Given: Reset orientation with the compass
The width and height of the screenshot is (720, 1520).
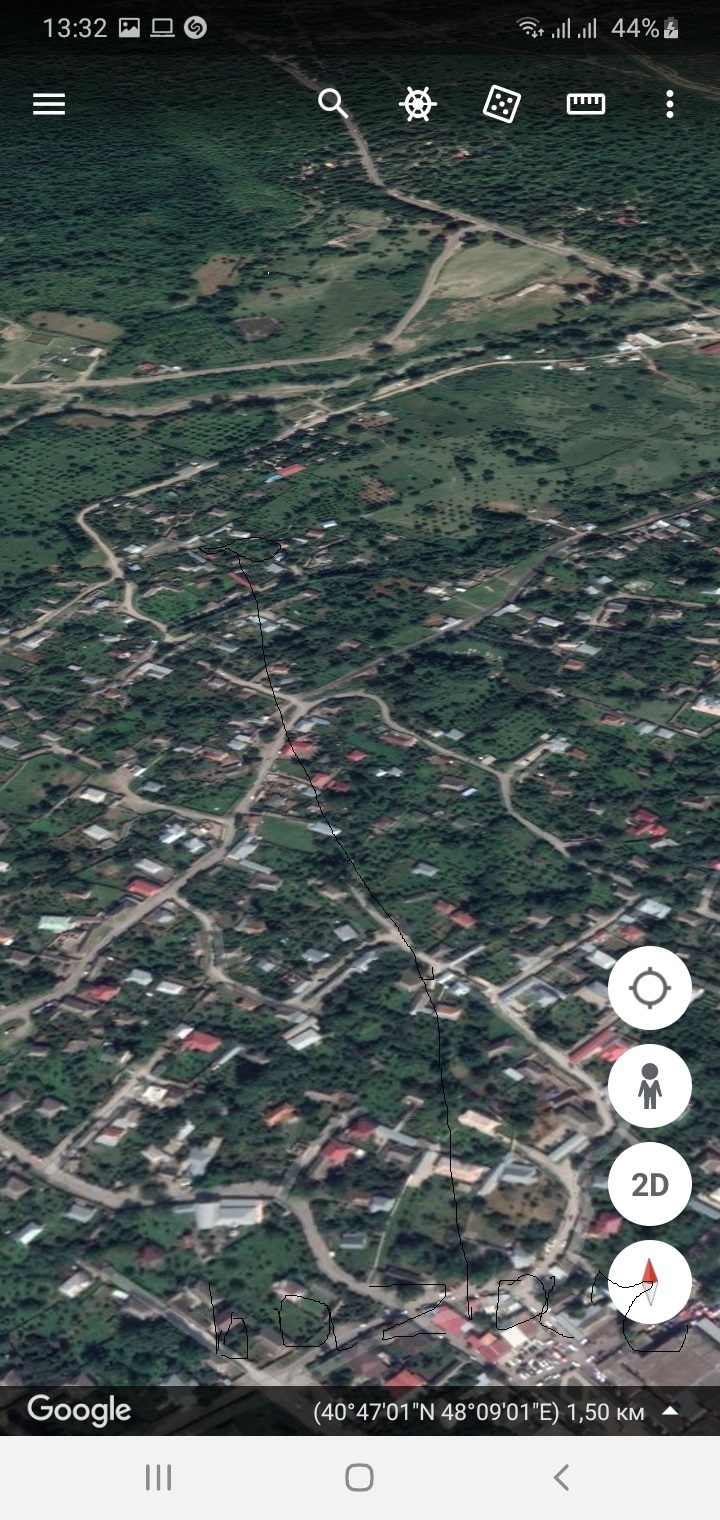Looking at the screenshot, I should point(649,1282).
